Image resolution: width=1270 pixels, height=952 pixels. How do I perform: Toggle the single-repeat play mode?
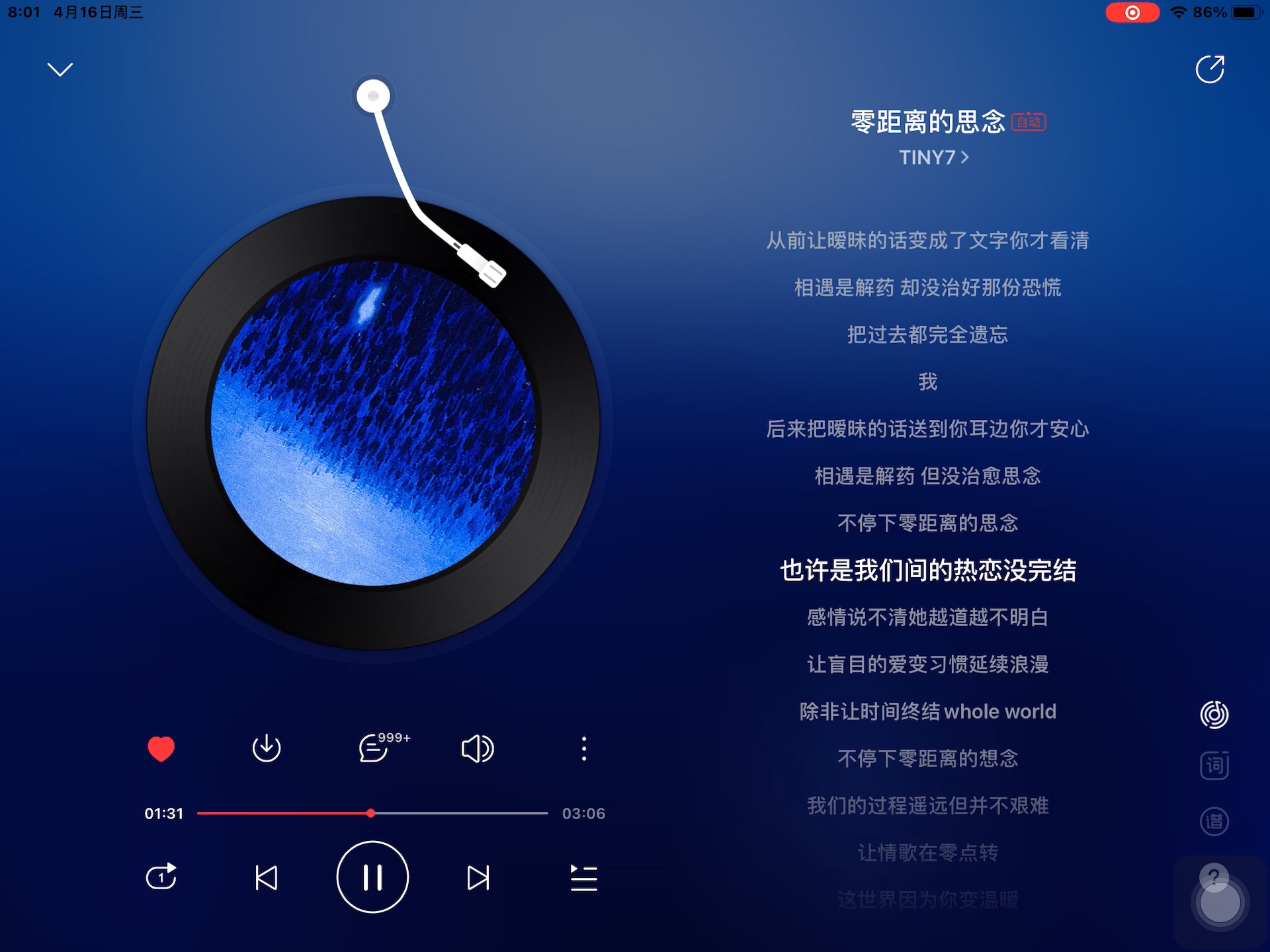click(161, 877)
